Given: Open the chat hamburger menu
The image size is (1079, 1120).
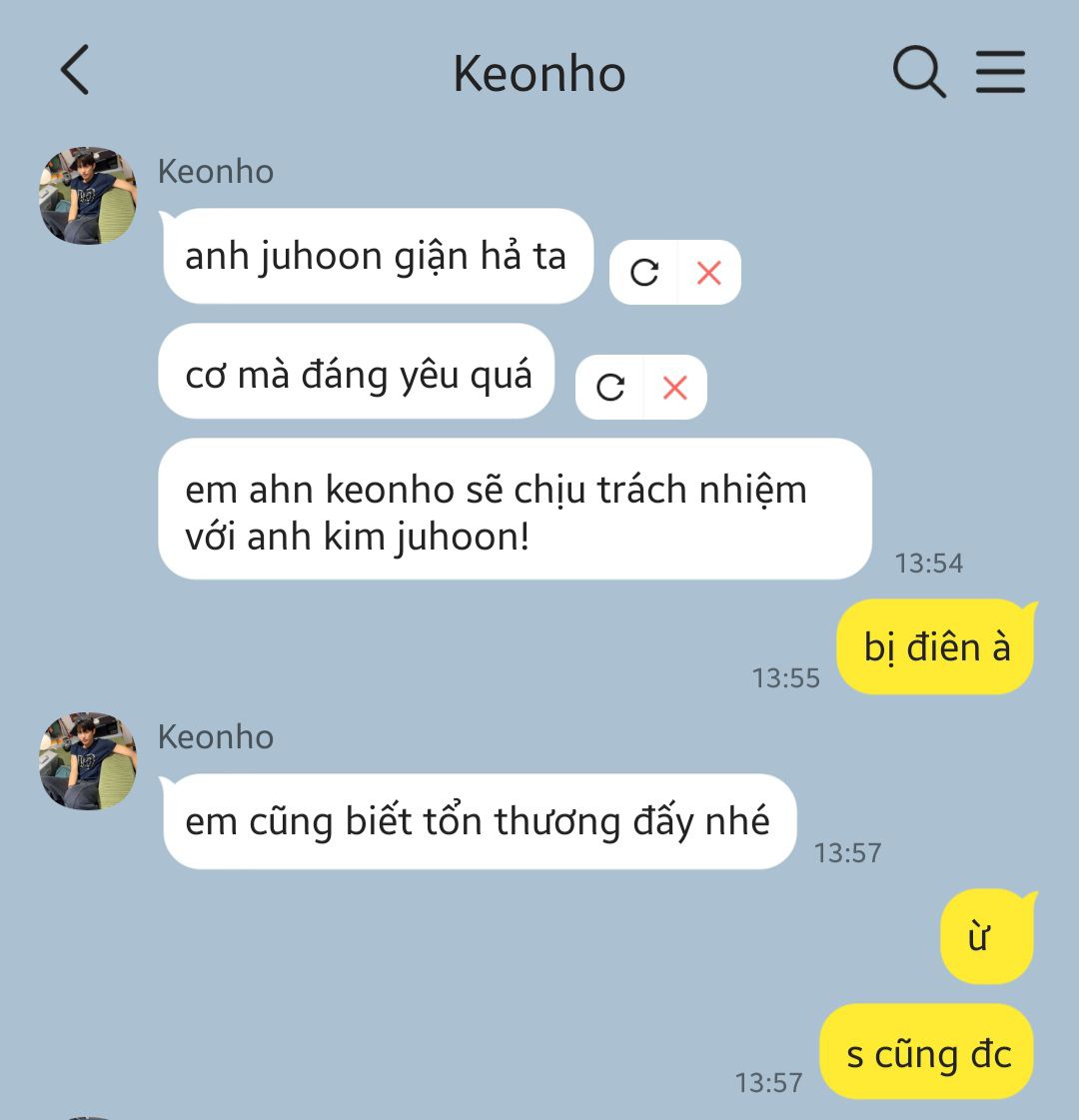Looking at the screenshot, I should click(x=1000, y=72).
